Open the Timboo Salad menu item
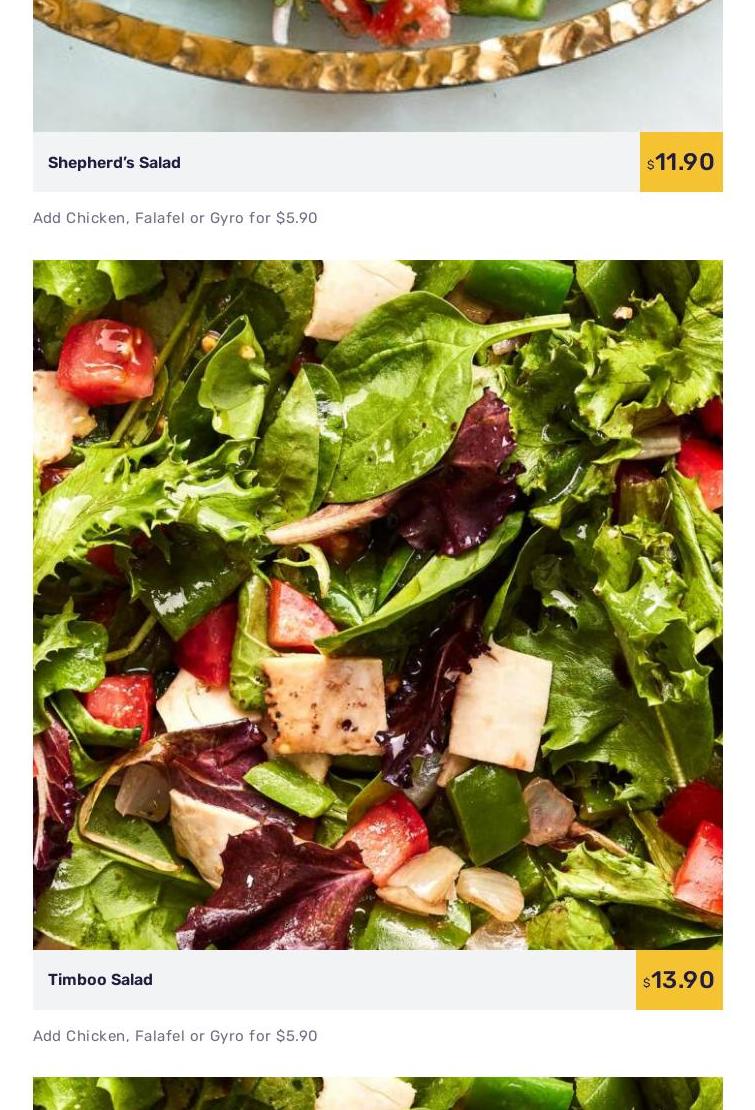The image size is (755, 1110). point(101,980)
